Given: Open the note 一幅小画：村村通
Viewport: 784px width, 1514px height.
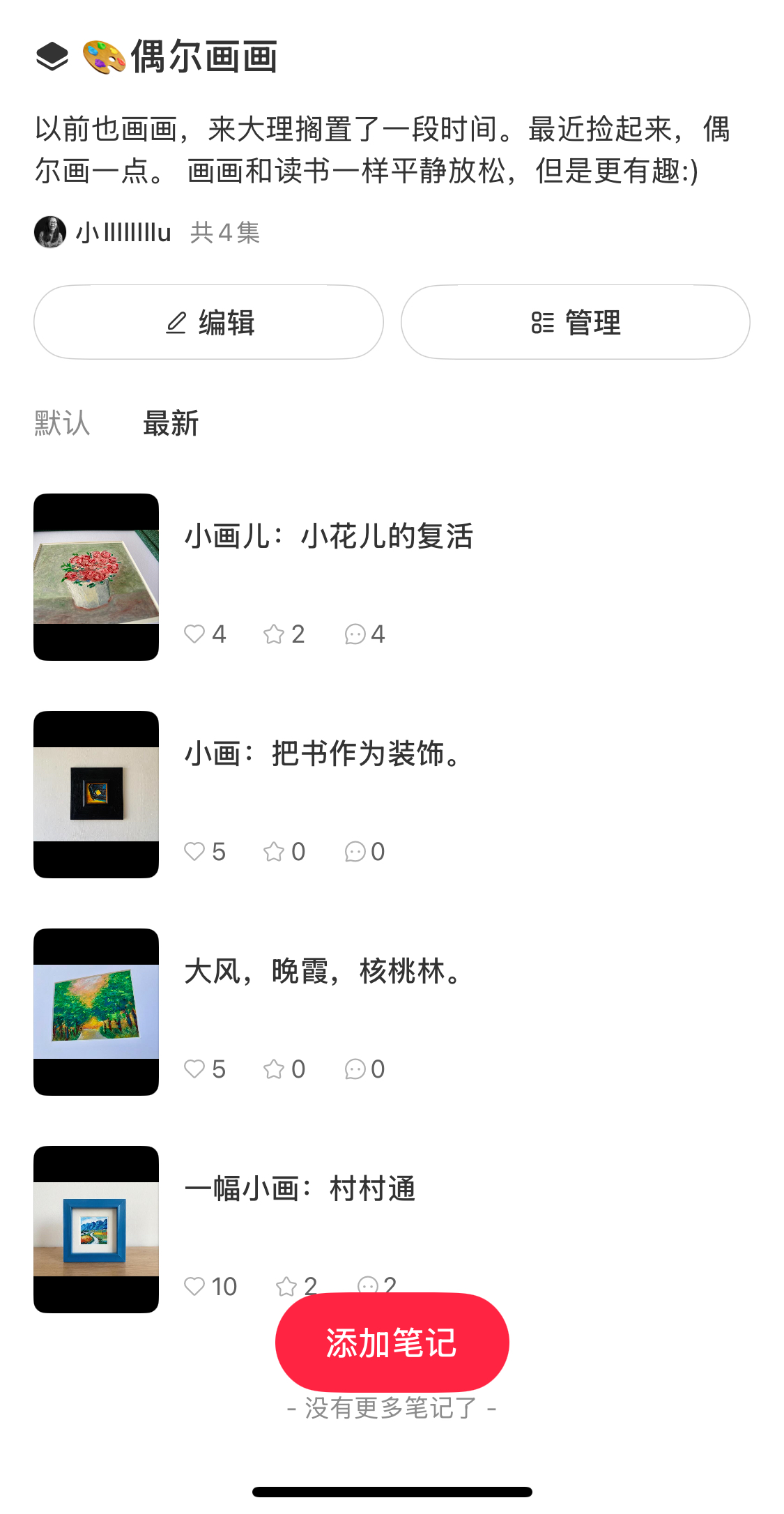Looking at the screenshot, I should (x=300, y=1189).
